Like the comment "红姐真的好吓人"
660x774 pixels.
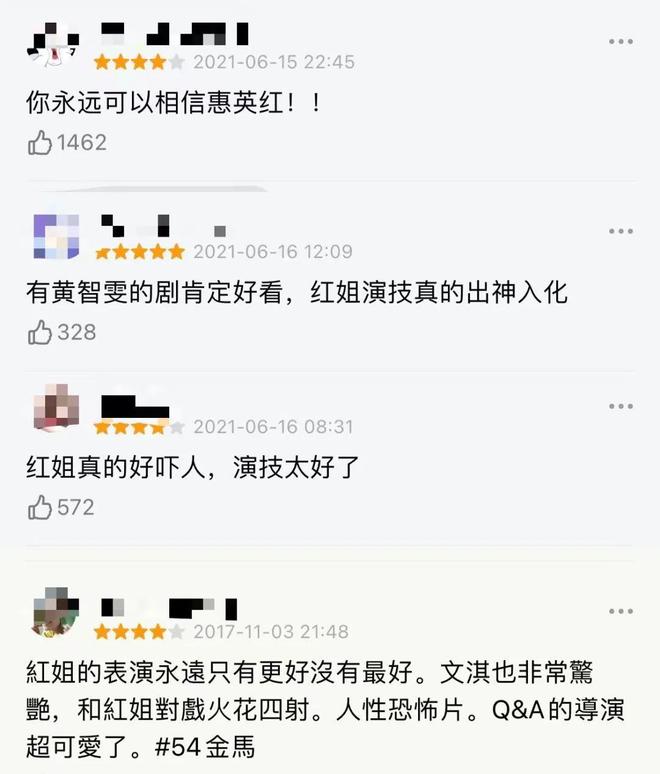click(x=40, y=508)
